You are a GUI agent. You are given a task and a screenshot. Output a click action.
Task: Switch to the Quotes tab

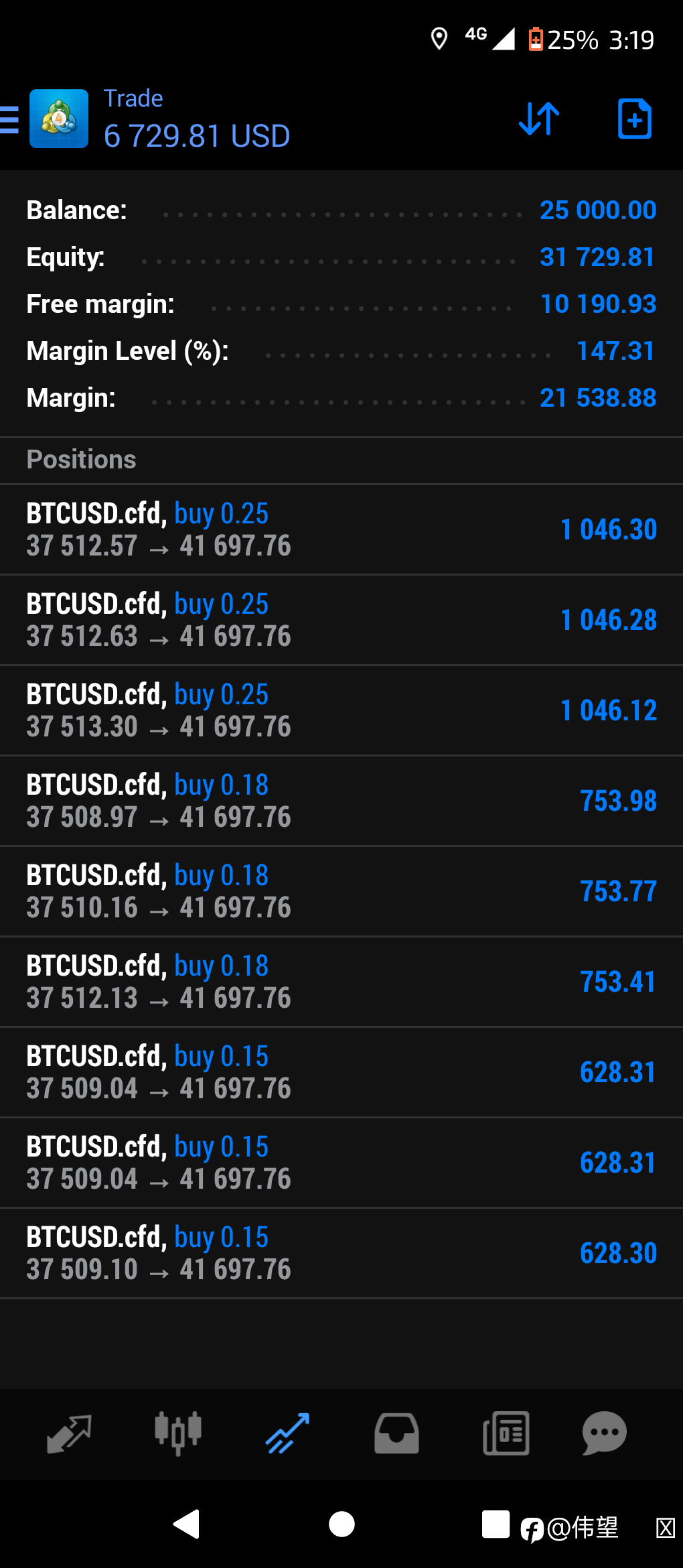coord(69,1434)
